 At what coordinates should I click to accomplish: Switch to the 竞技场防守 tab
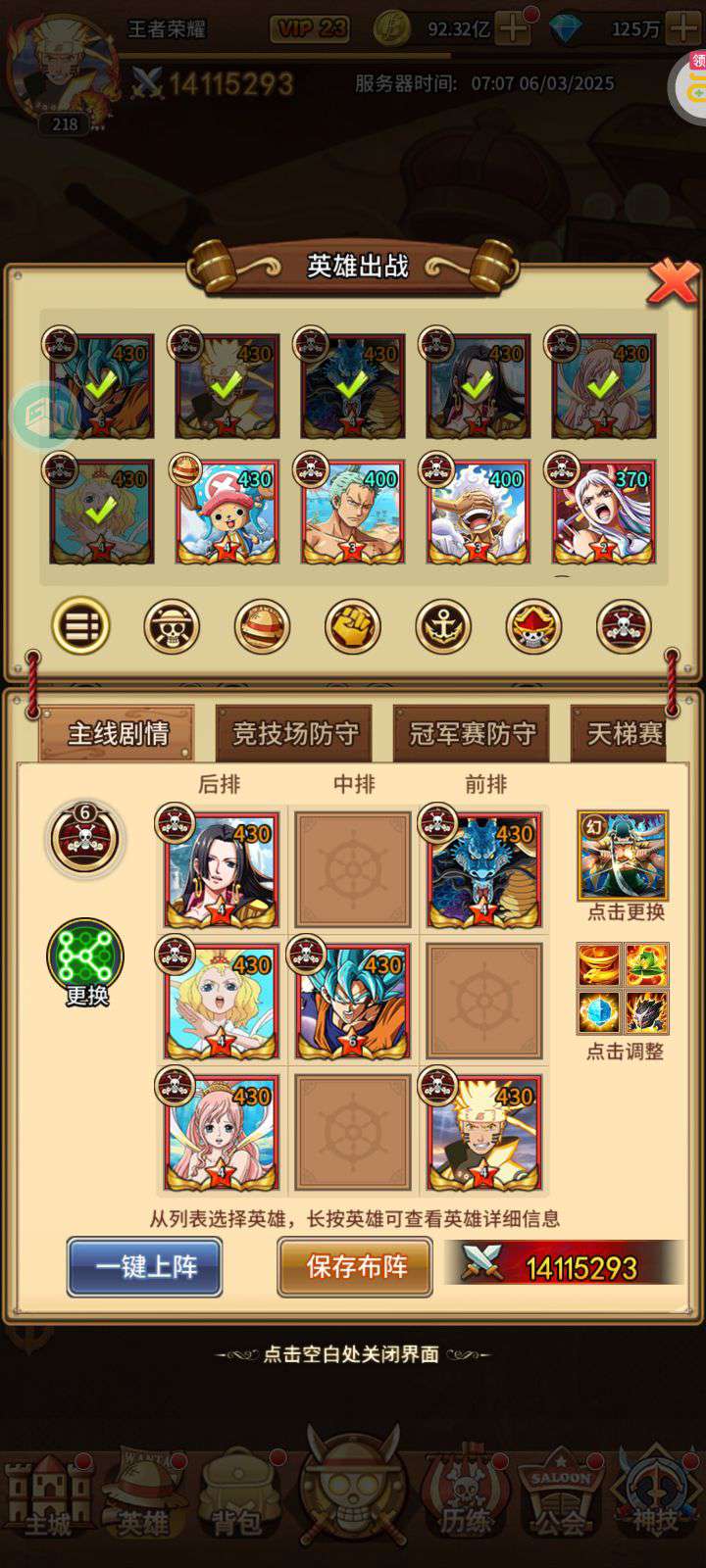pos(294,733)
